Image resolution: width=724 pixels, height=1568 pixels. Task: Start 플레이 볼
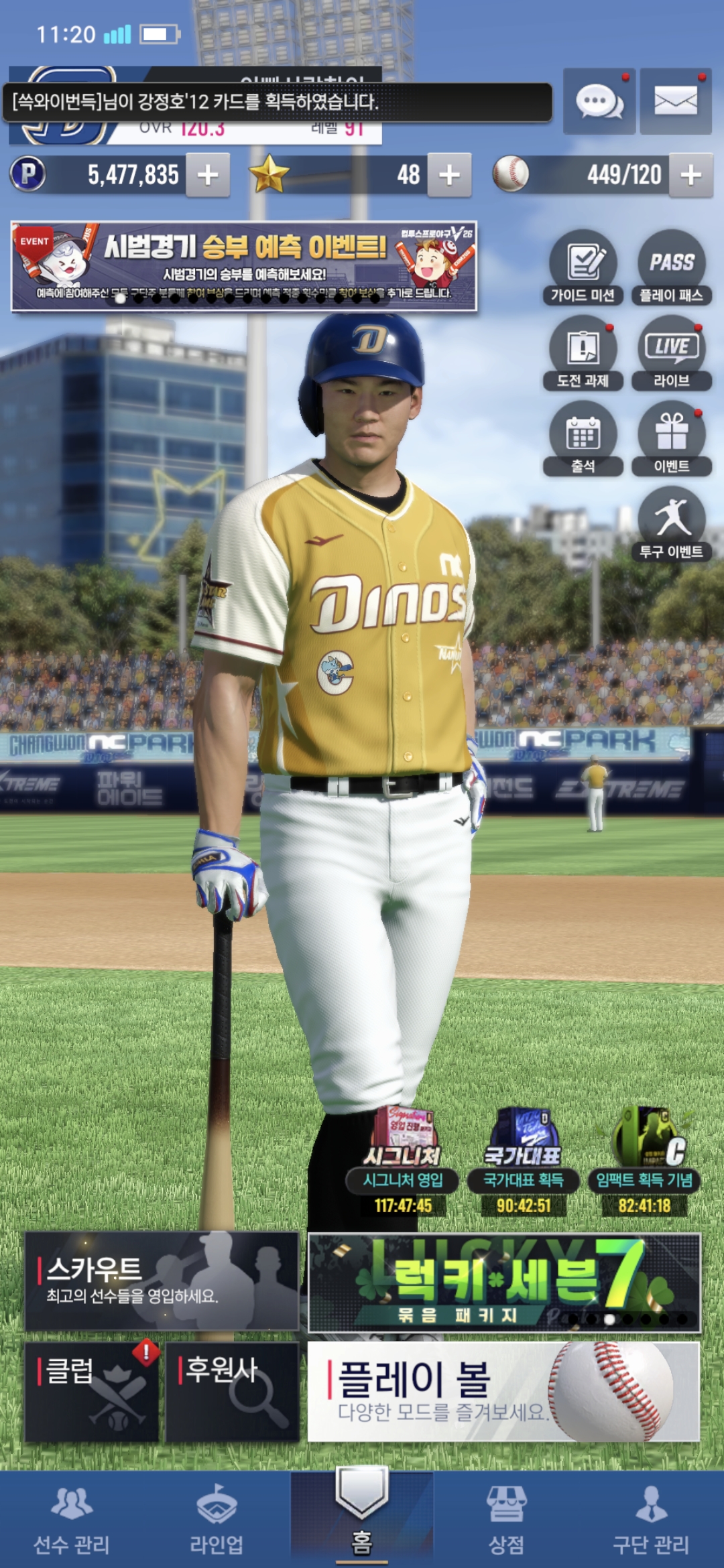point(503,1391)
